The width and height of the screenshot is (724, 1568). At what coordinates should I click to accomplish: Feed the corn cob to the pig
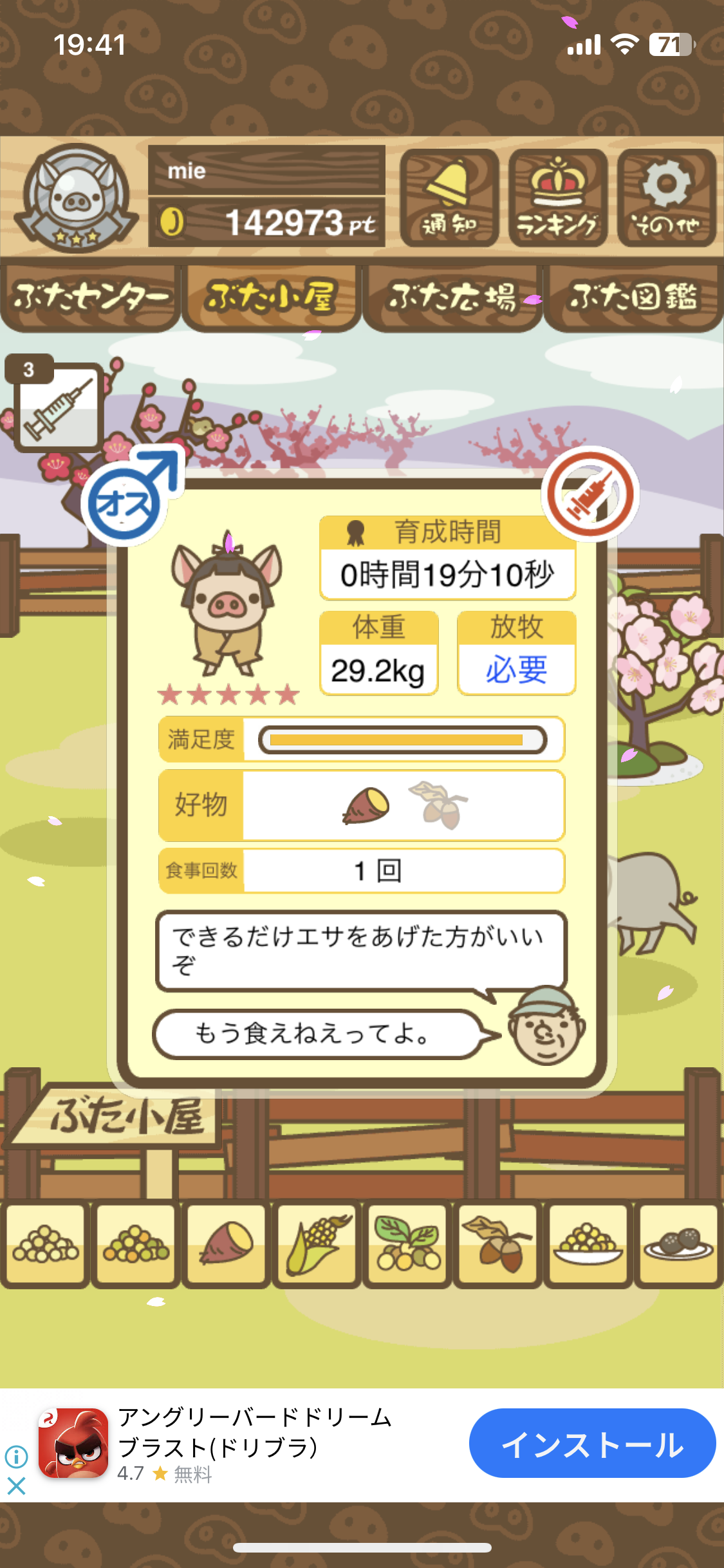point(317,1244)
